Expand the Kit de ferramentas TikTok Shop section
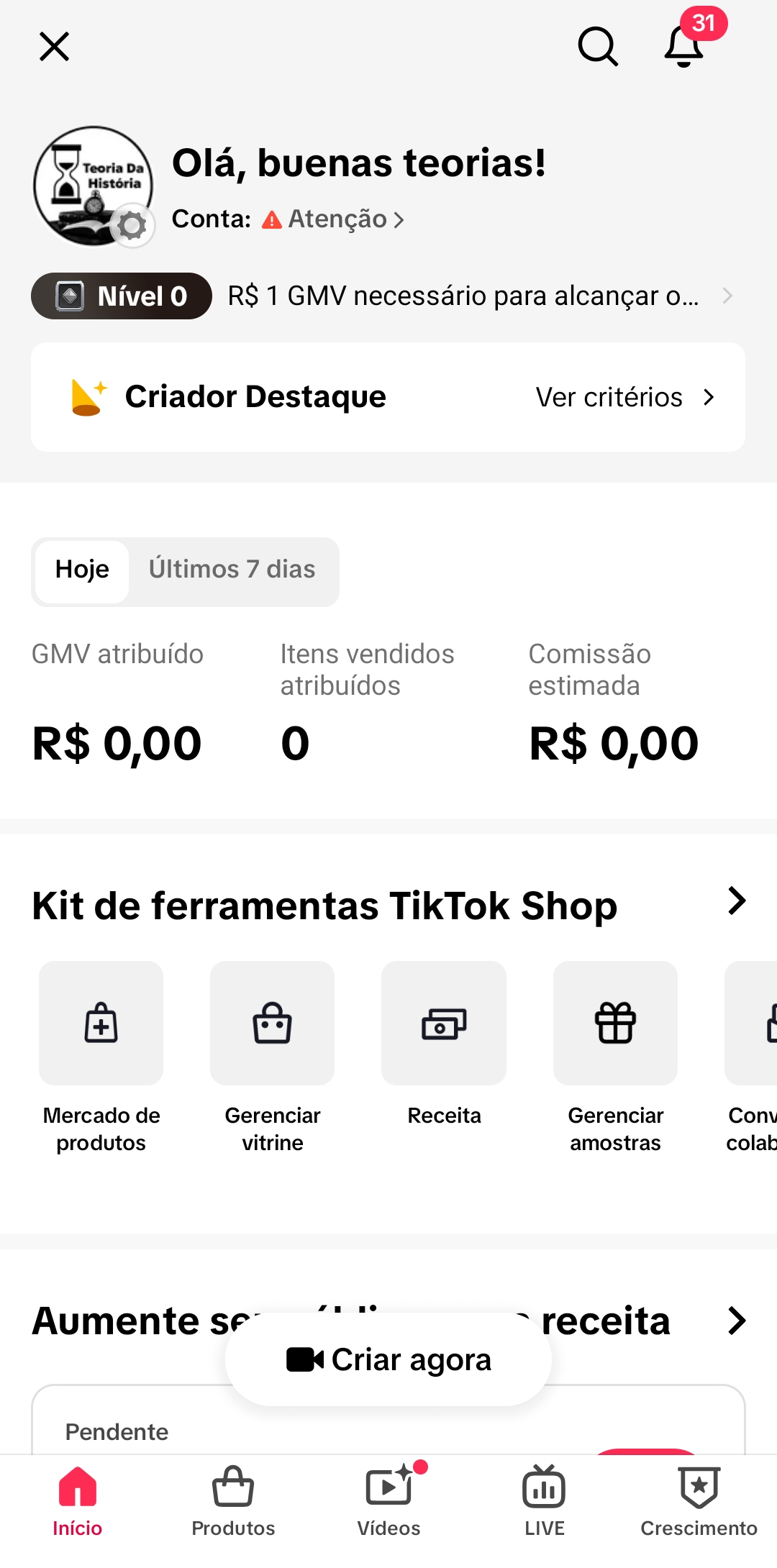Viewport: 777px width, 1568px height. [x=737, y=901]
